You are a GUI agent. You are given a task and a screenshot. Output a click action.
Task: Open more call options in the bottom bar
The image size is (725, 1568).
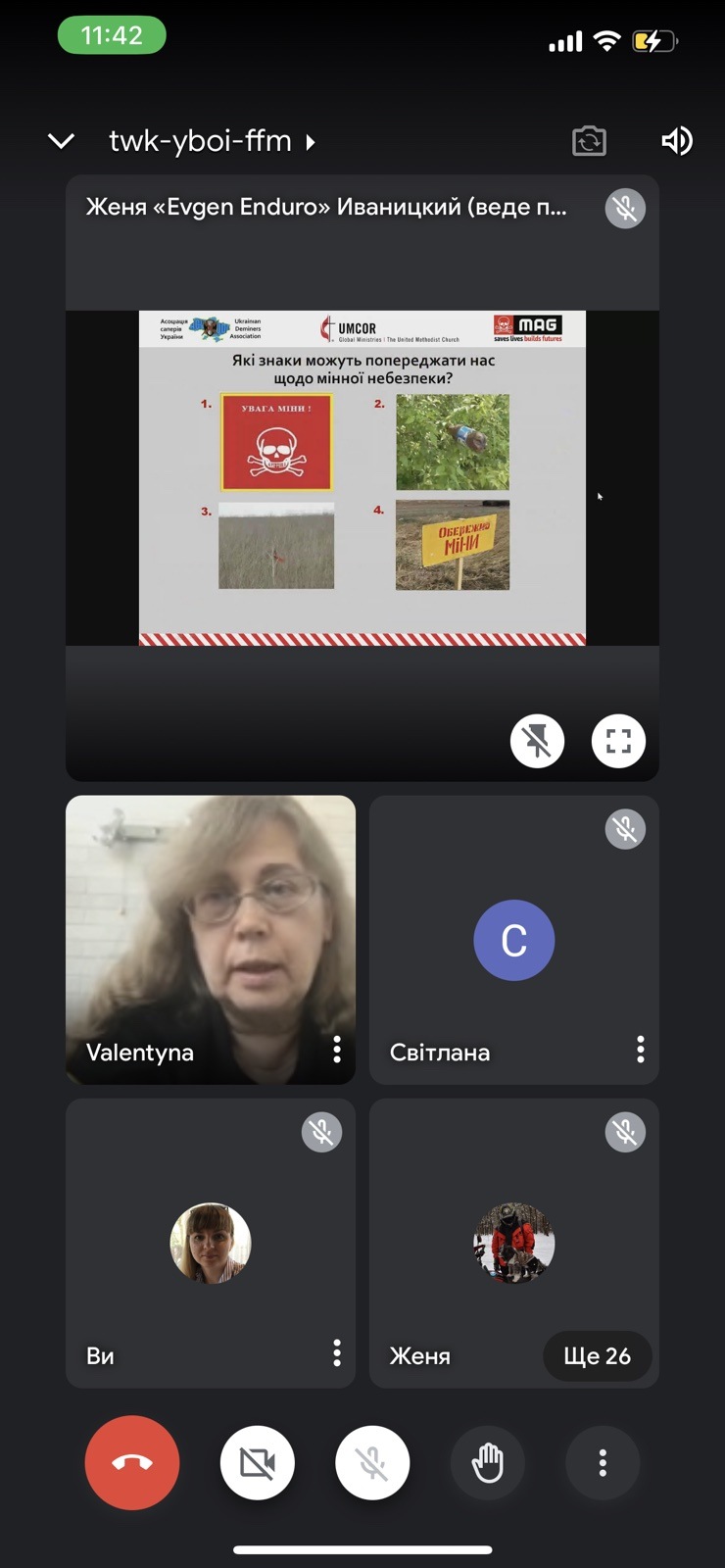[603, 1463]
